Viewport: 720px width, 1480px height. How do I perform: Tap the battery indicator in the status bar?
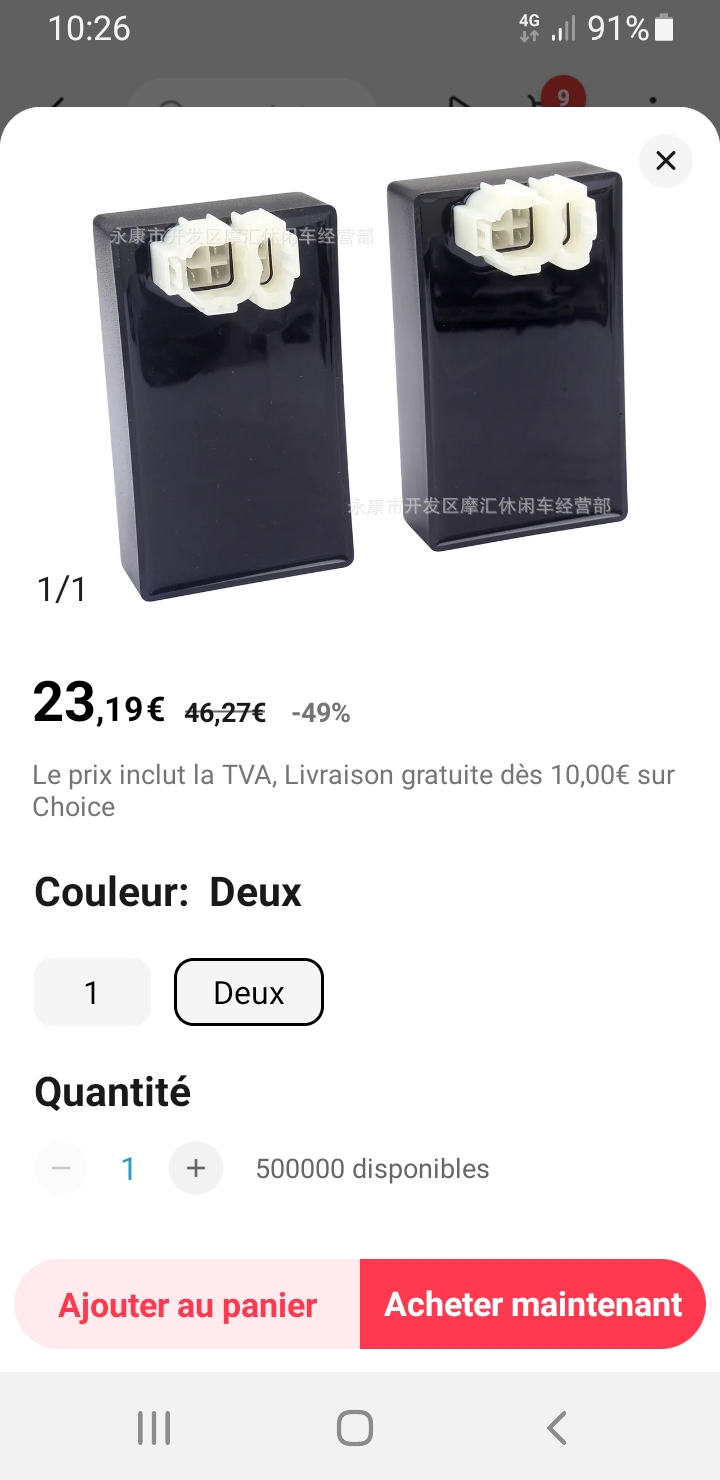(x=664, y=28)
